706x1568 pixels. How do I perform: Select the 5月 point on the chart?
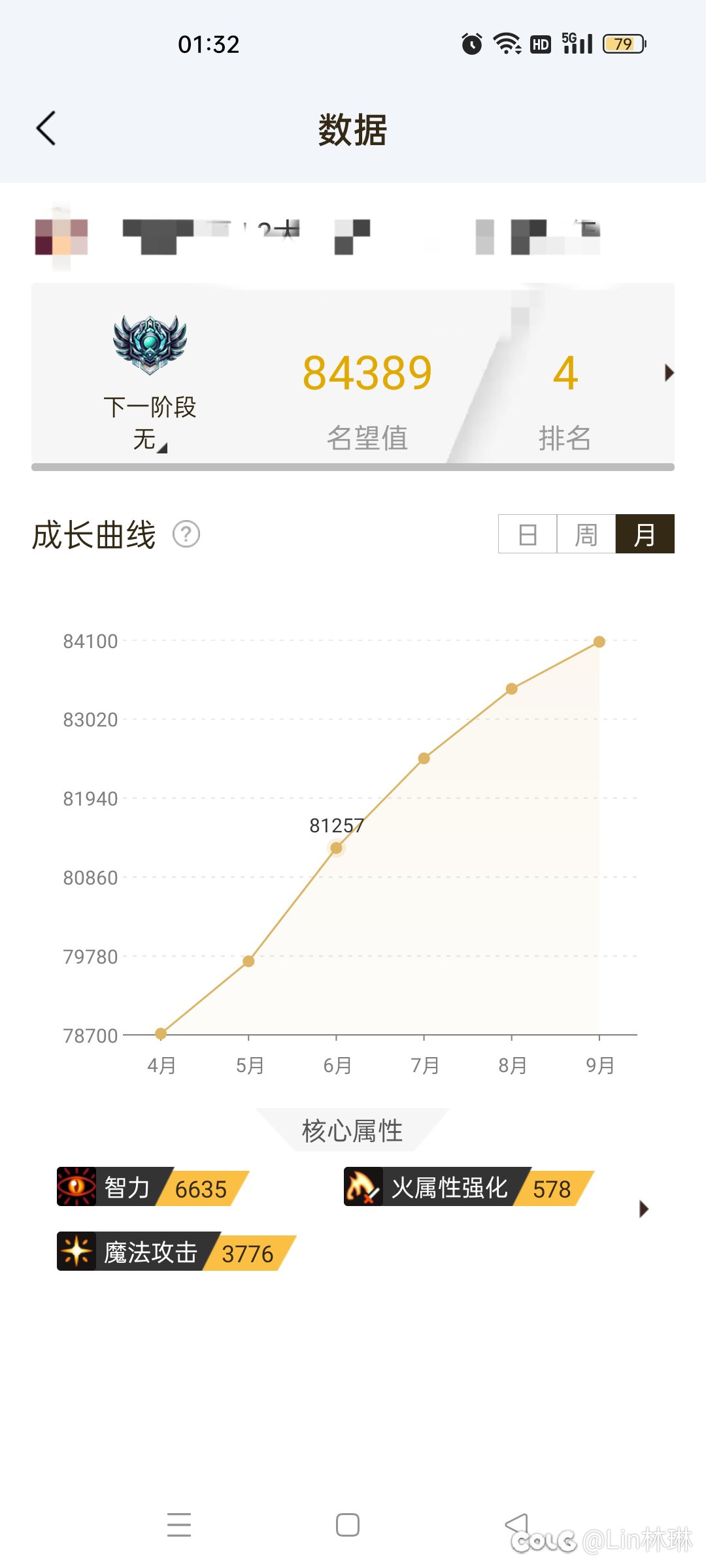[248, 961]
